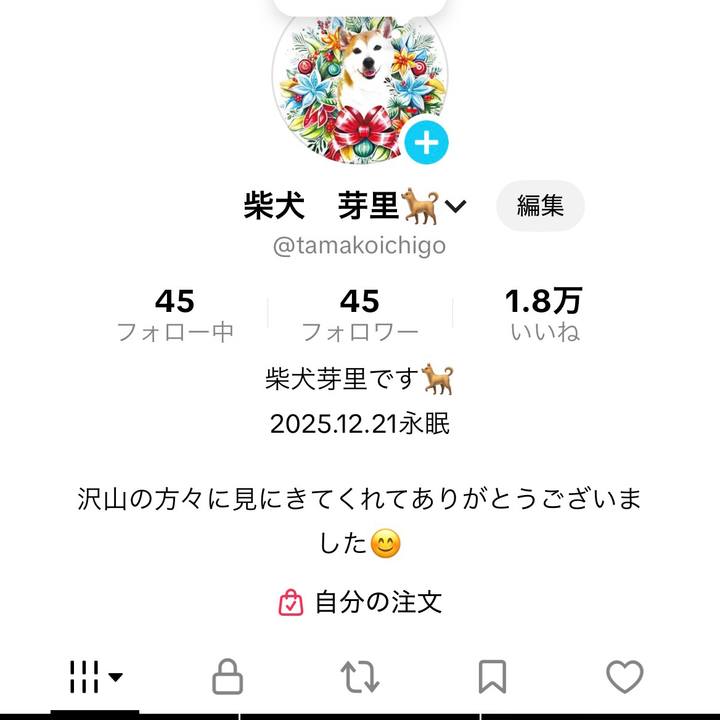Switch to the posts grid tab
Screen dimensions: 720x720
(95, 677)
